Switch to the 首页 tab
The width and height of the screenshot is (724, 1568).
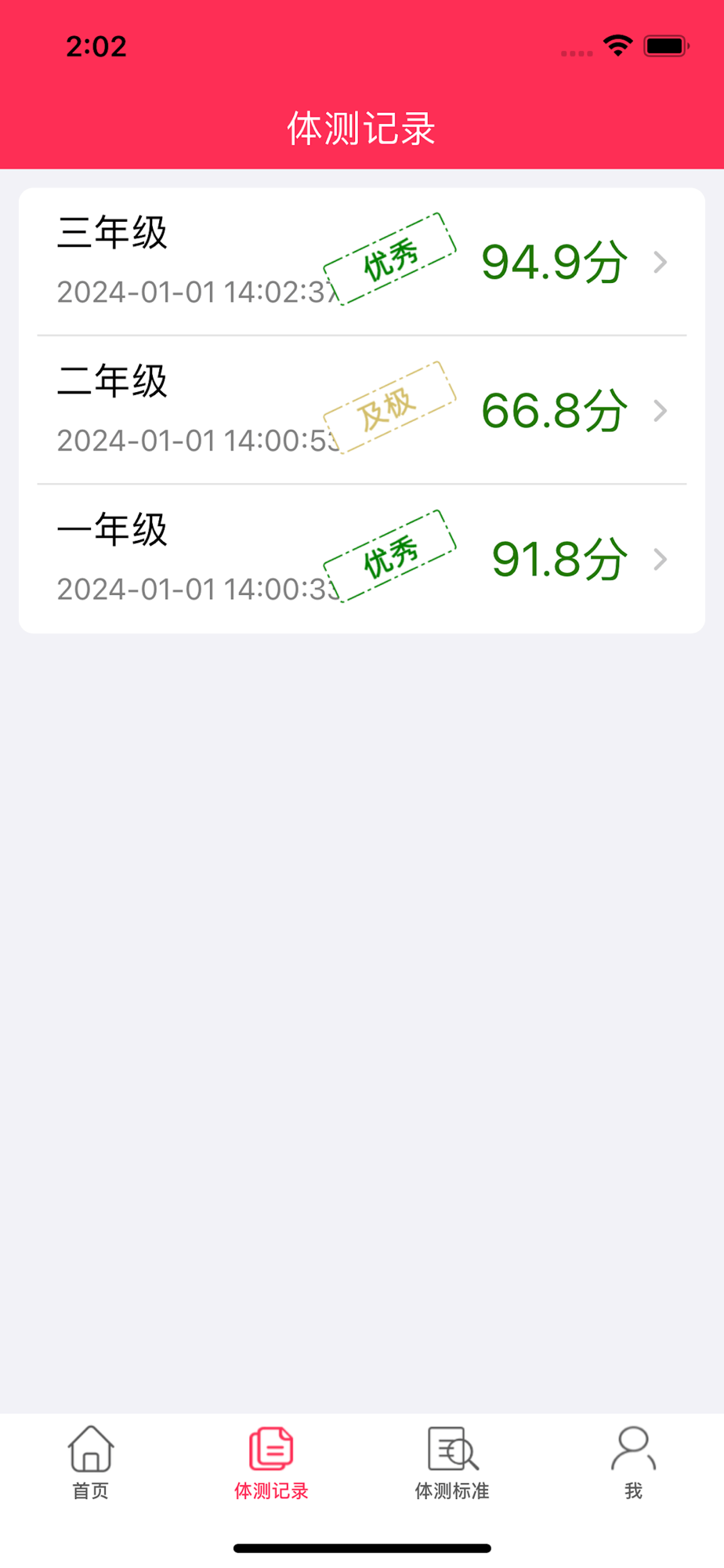[x=91, y=1462]
